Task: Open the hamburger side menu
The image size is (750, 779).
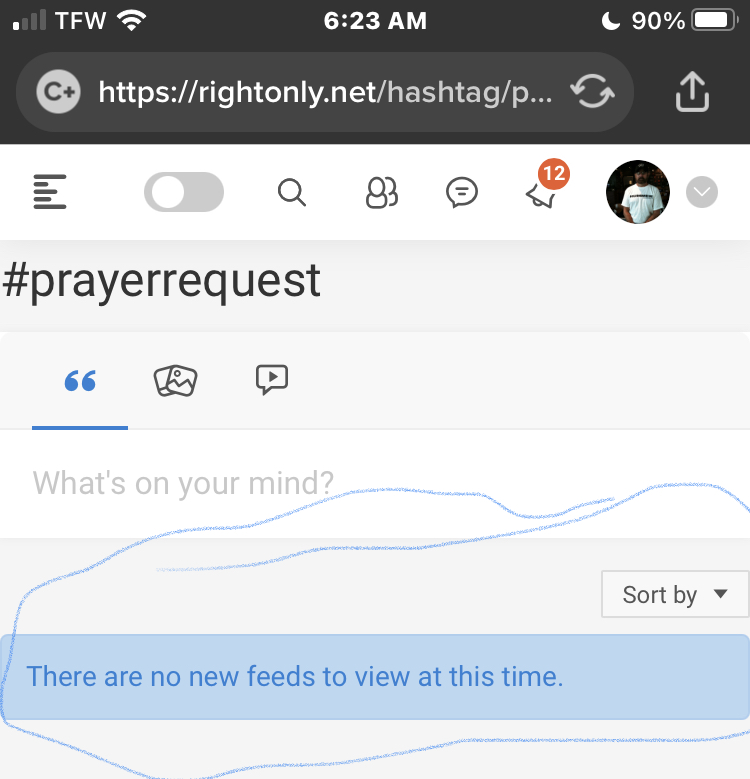Action: [50, 192]
